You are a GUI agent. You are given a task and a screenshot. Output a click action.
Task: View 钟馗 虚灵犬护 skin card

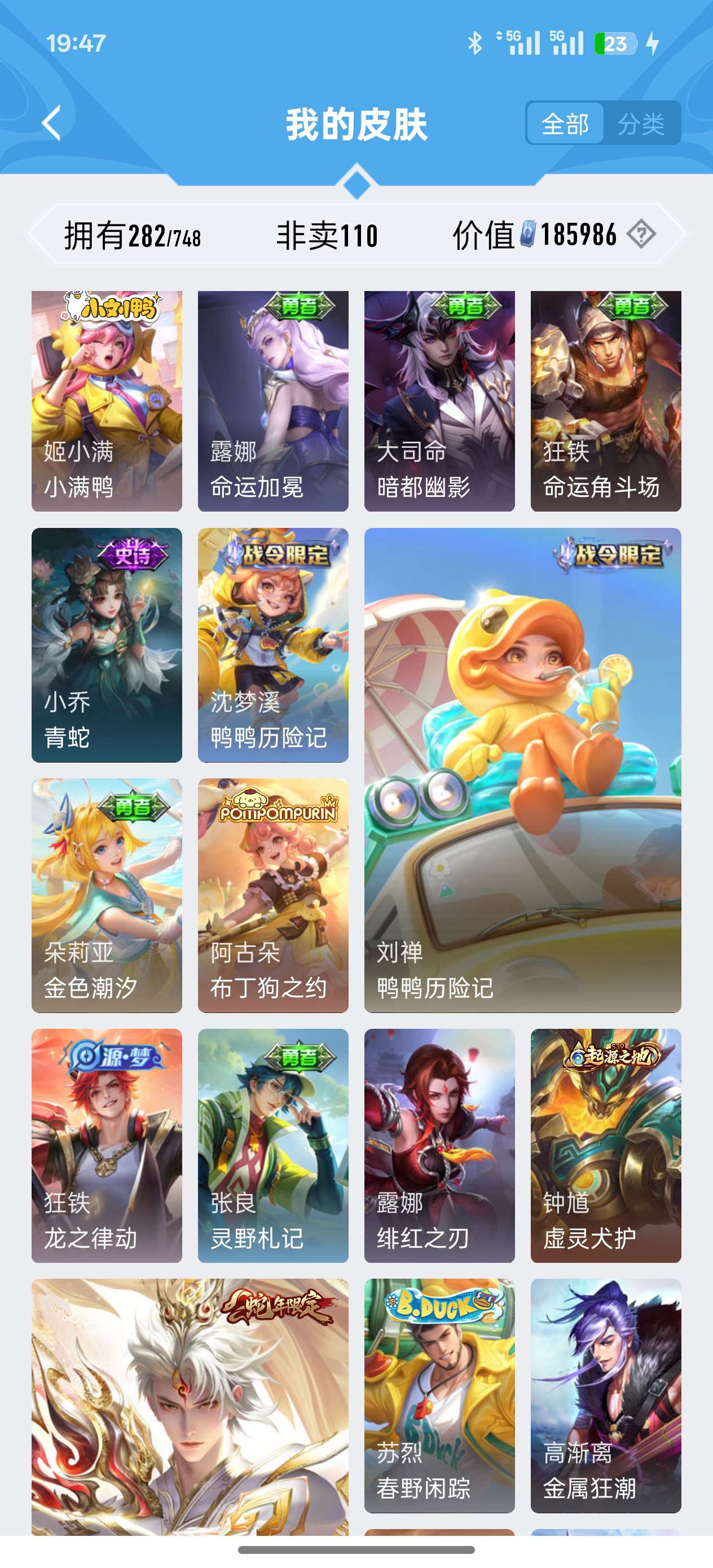pos(605,1146)
